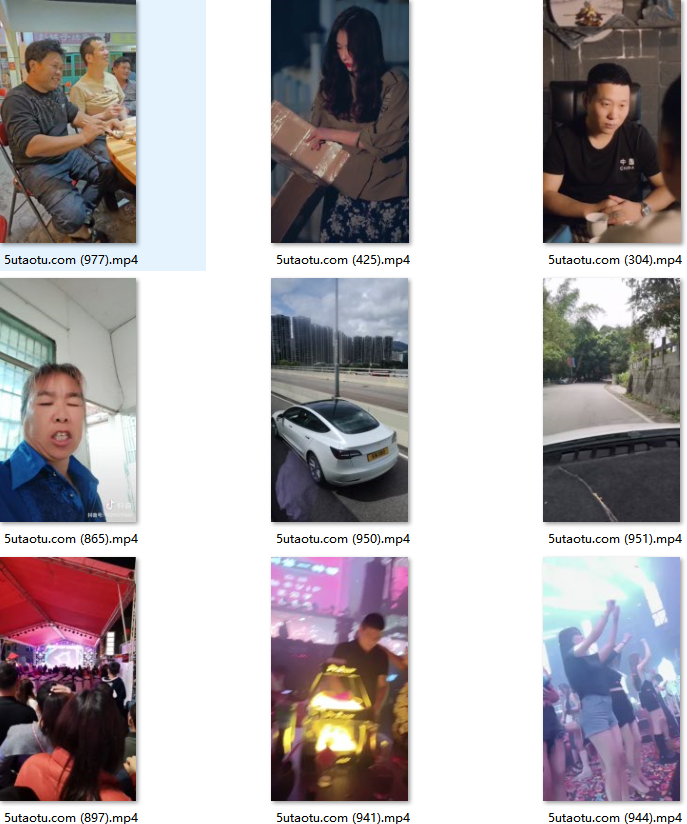The image size is (687, 824).
Task: Open video 5utaotu.com (941).mp4
Action: coord(340,679)
